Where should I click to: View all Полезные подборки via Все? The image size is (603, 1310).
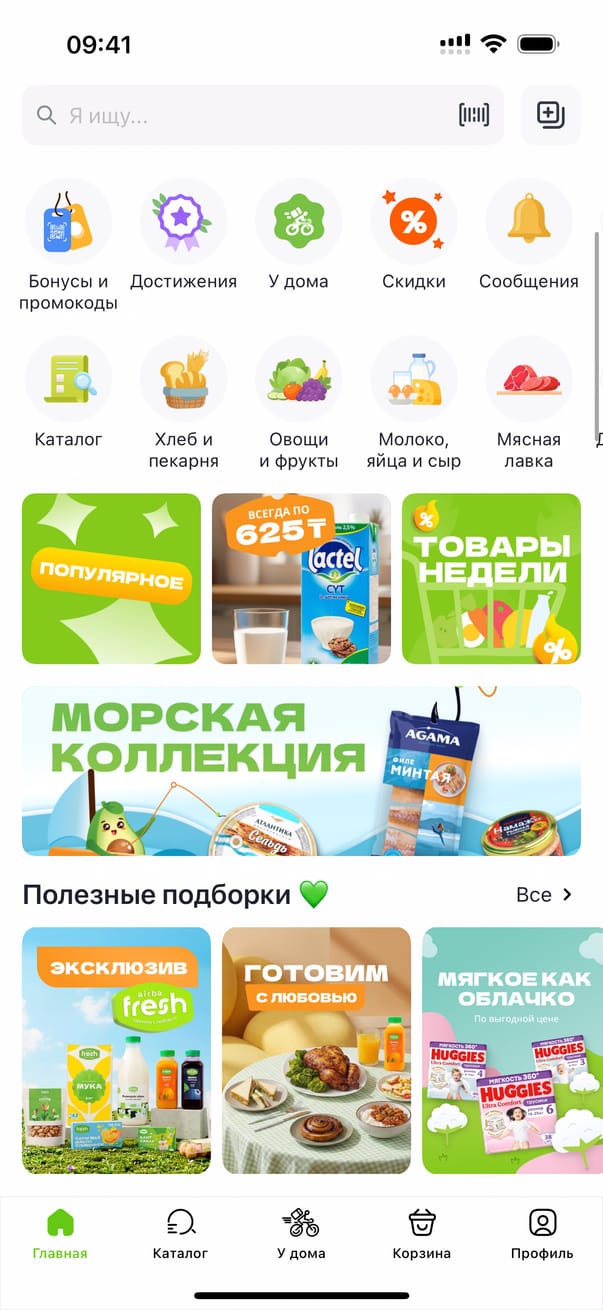(x=544, y=894)
